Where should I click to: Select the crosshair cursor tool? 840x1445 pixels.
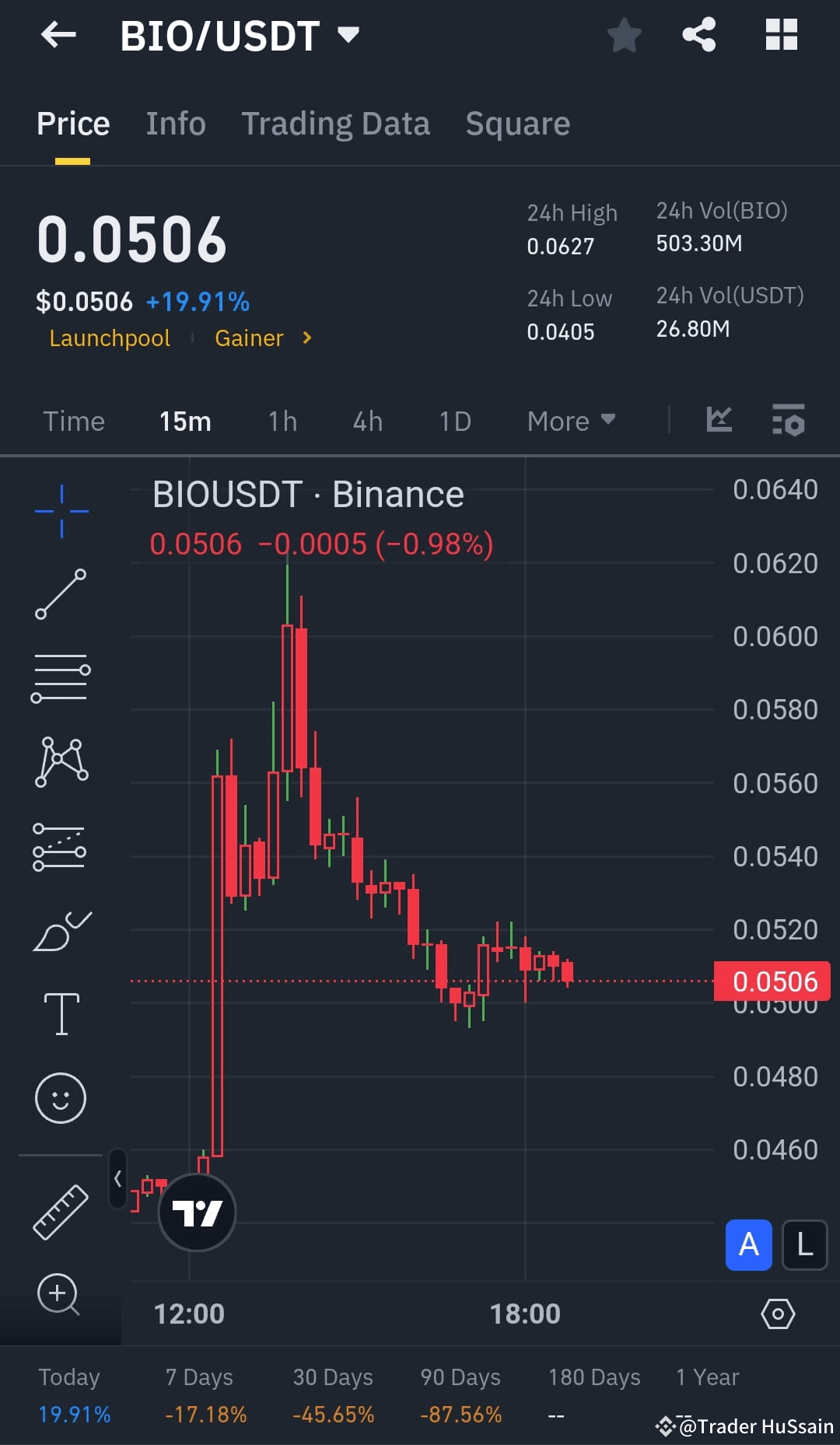tap(61, 509)
